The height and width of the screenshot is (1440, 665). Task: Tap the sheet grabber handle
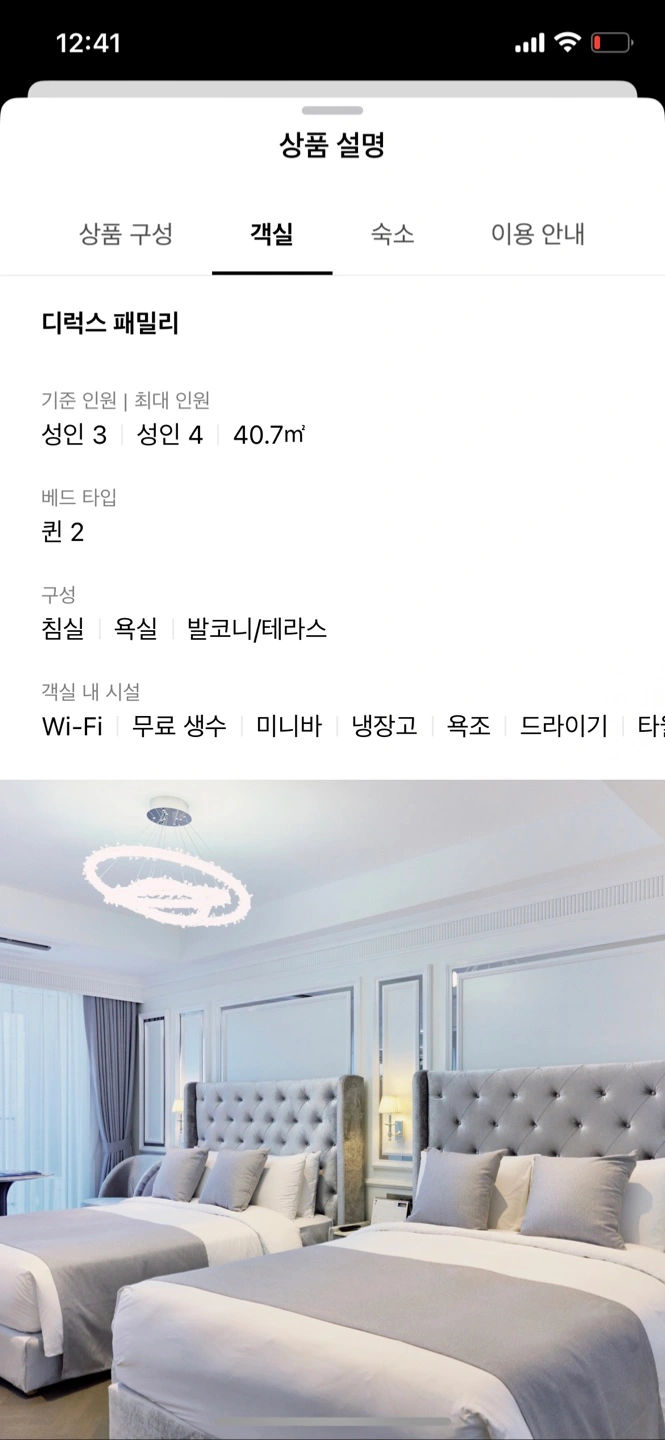332,110
